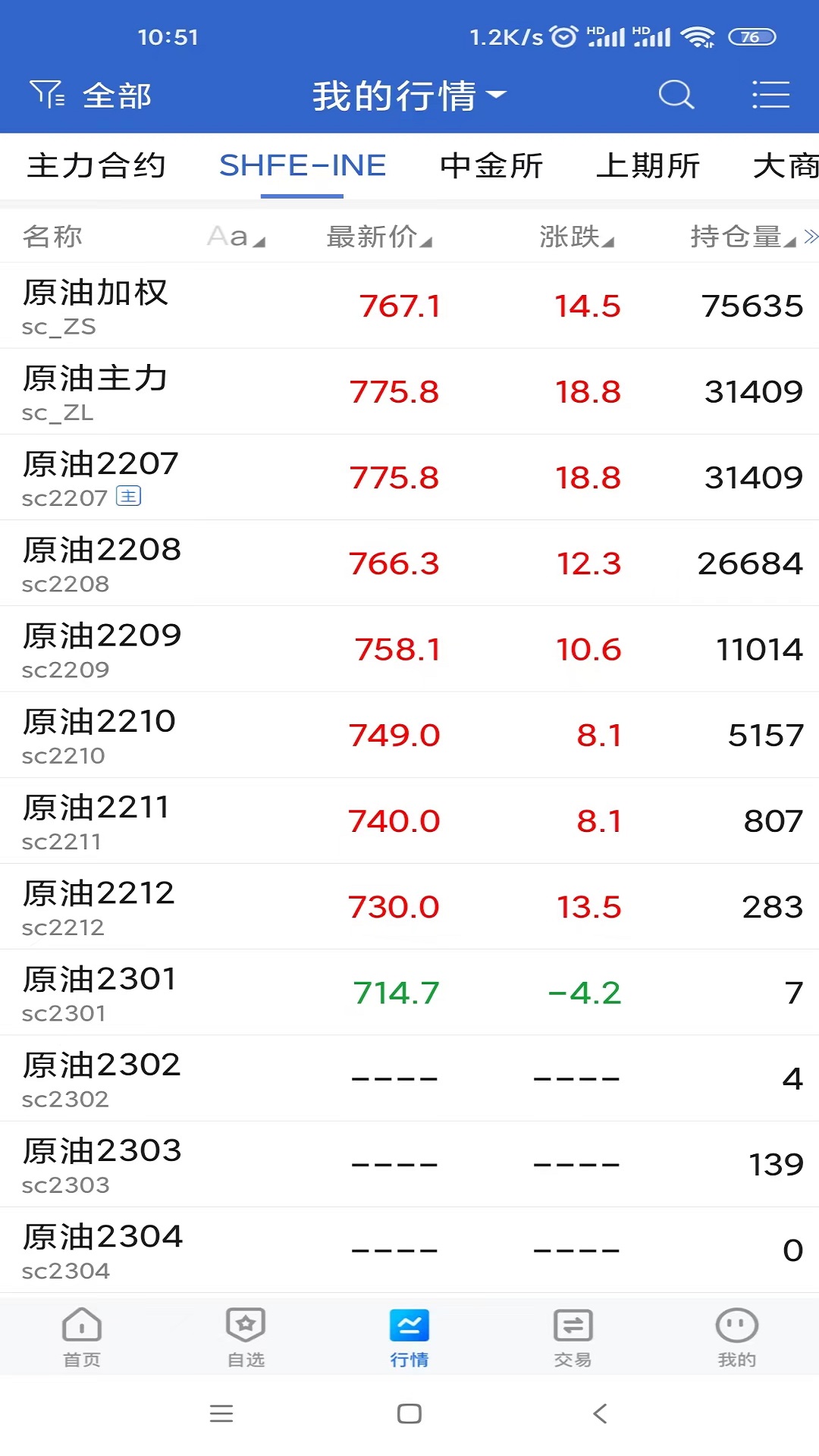Switch to the 中金所 tab

pos(491,165)
